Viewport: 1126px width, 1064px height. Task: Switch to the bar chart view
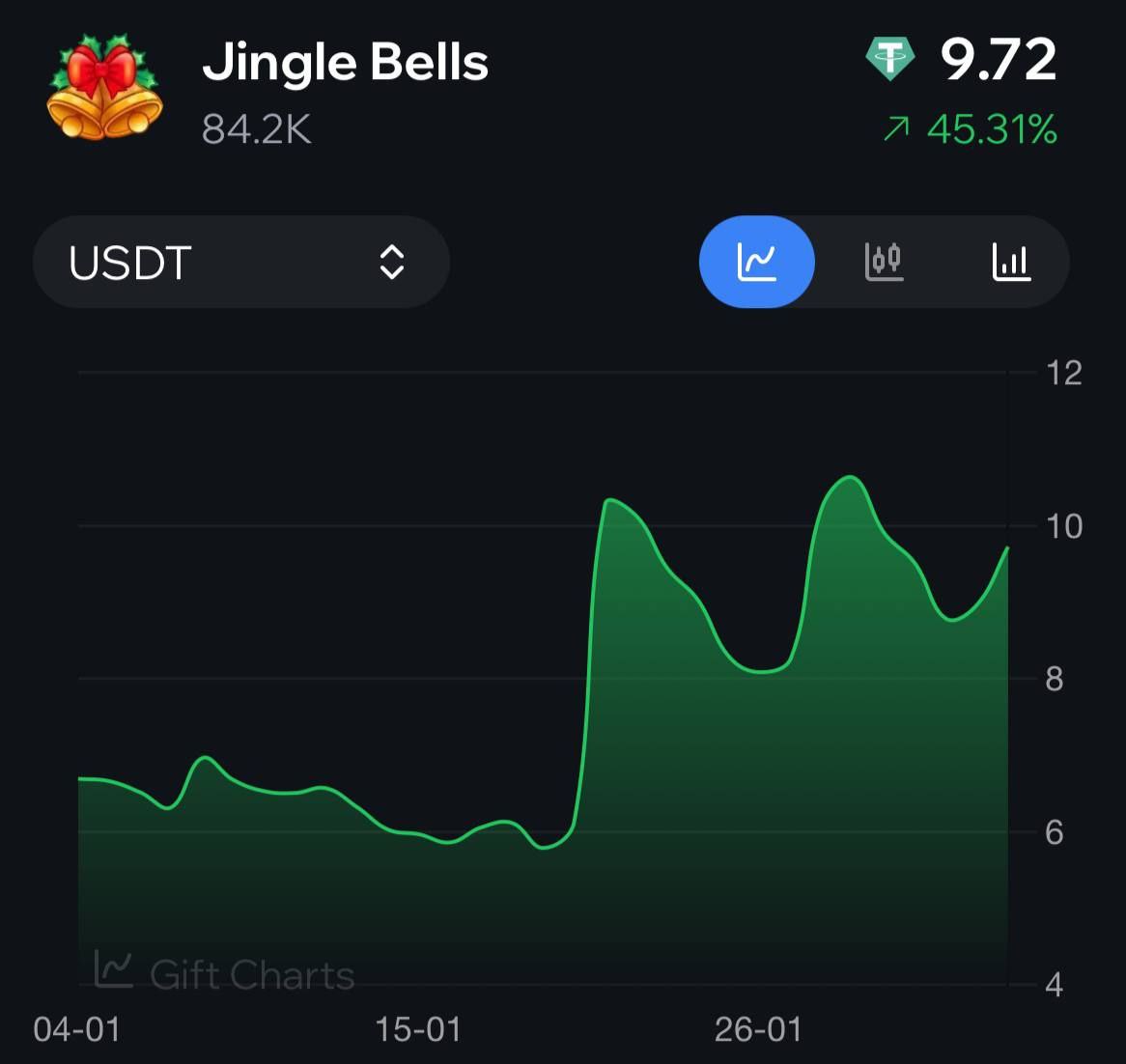click(1011, 262)
